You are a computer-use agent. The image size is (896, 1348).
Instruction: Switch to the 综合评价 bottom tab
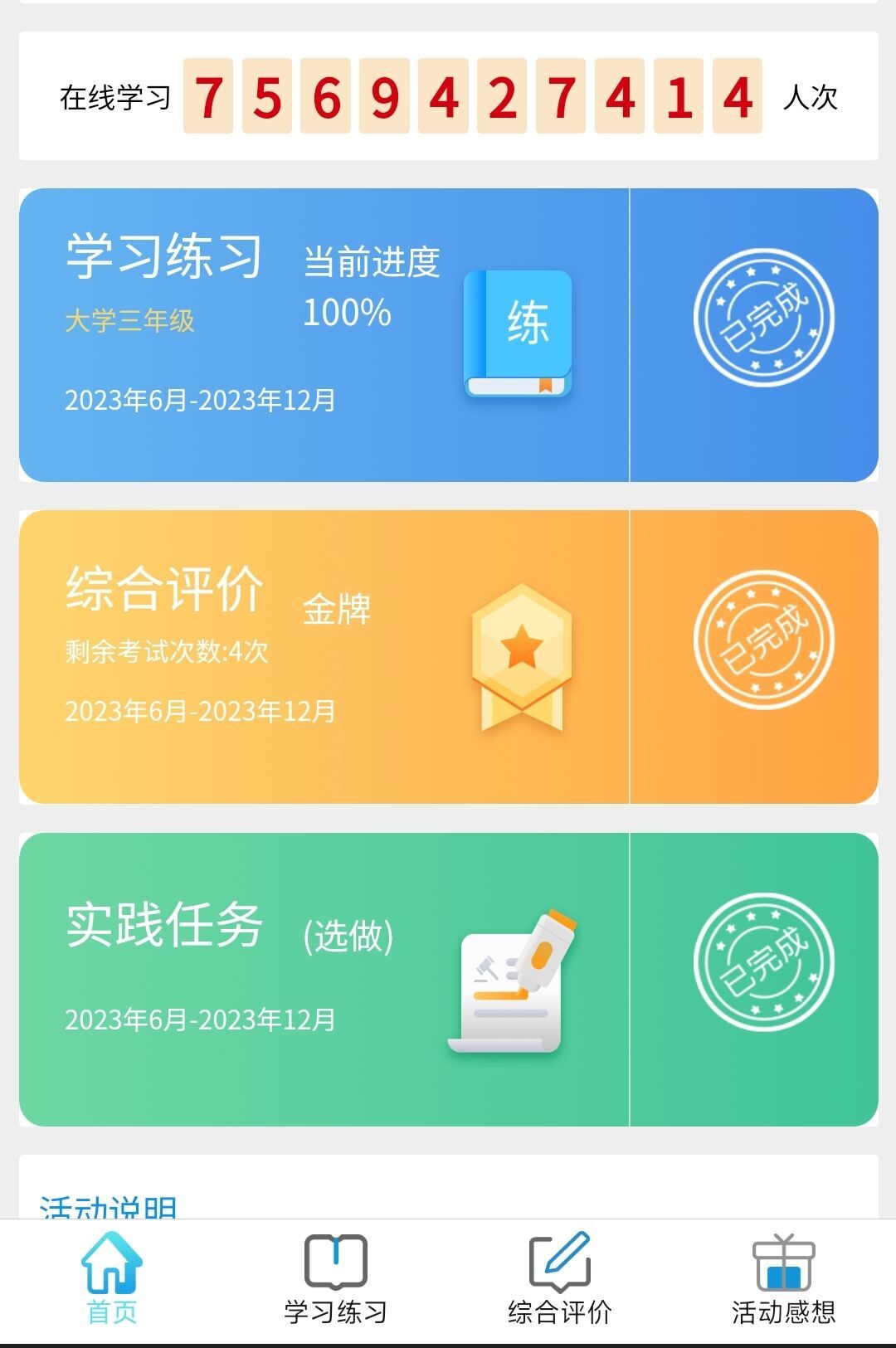click(560, 1278)
